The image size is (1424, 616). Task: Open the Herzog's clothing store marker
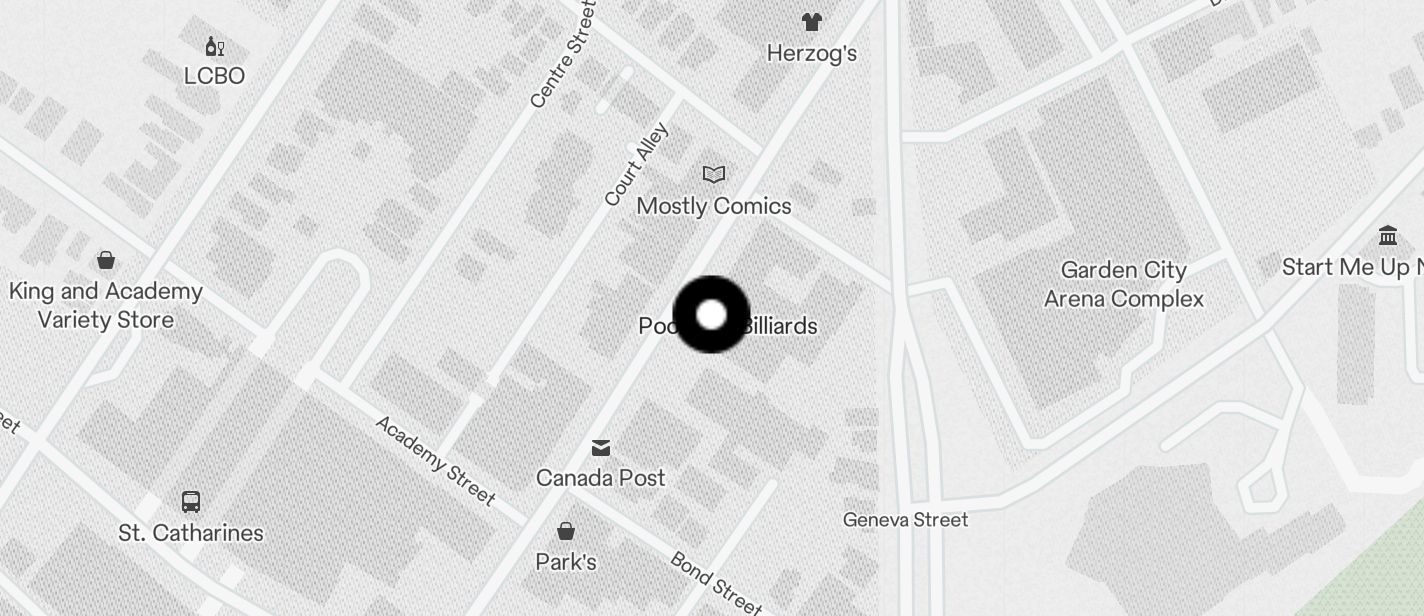pyautogui.click(x=811, y=22)
